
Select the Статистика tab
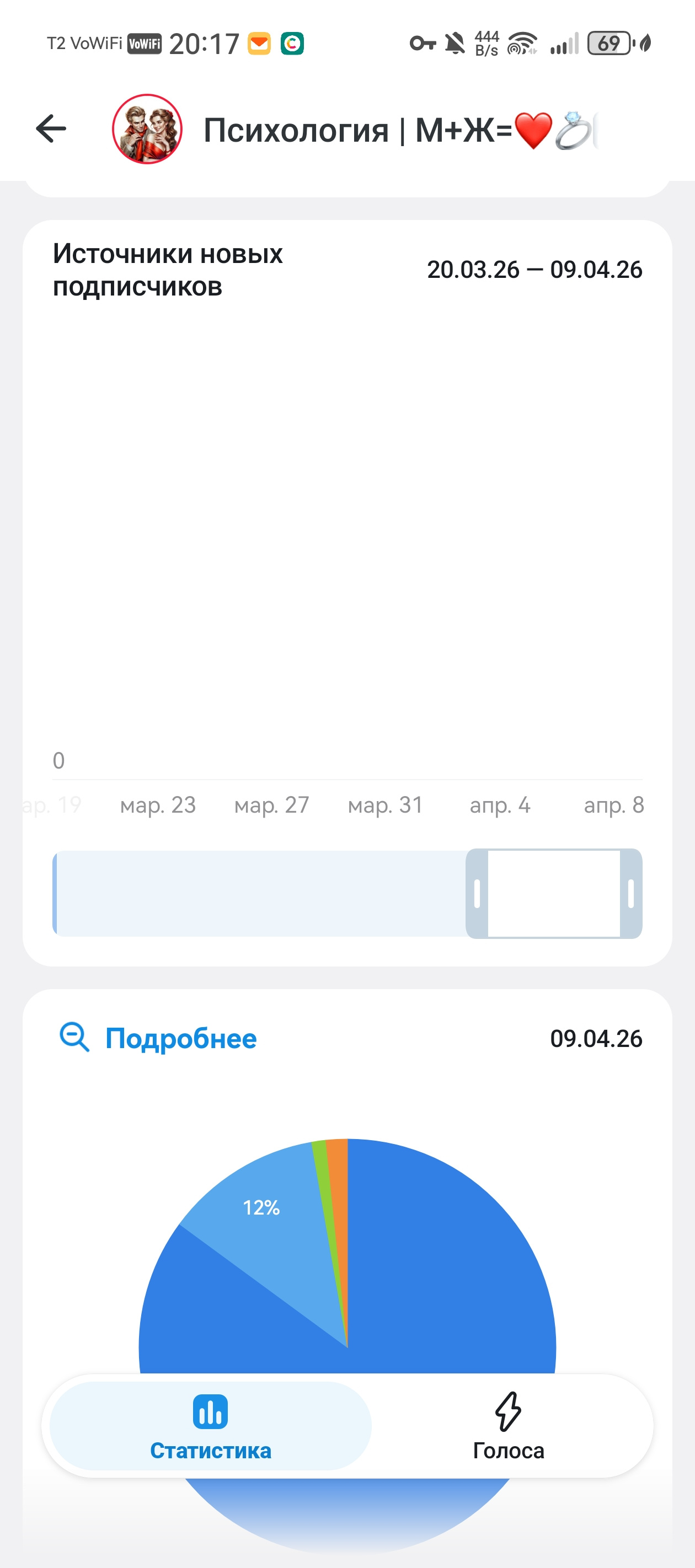point(211,1426)
